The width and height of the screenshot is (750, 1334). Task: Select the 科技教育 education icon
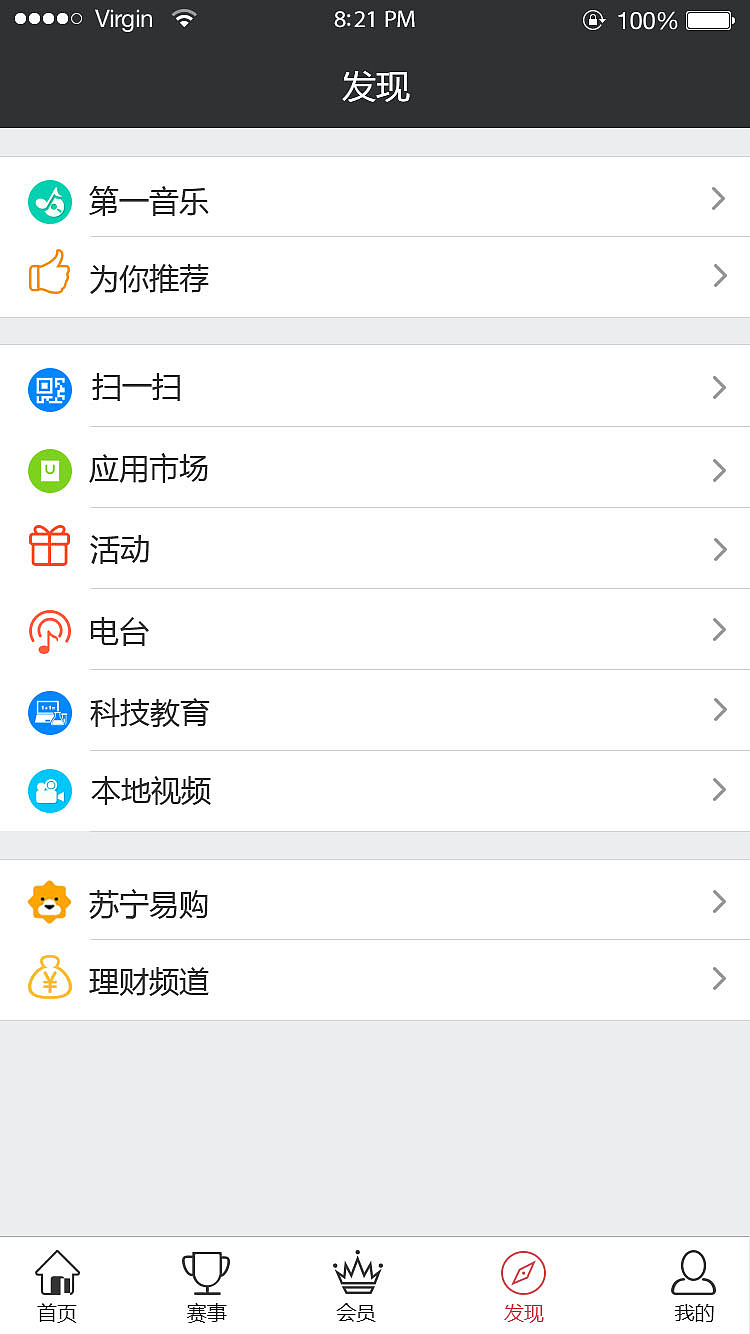tap(50, 712)
